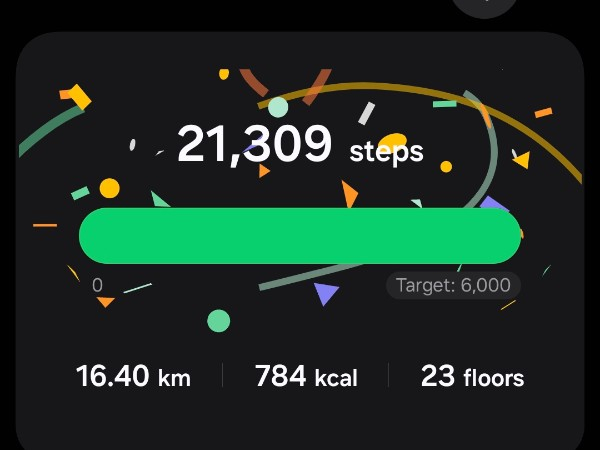Viewport: 600px width, 450px height.
Task: Open the 21,309 steps card
Action: (x=300, y=147)
